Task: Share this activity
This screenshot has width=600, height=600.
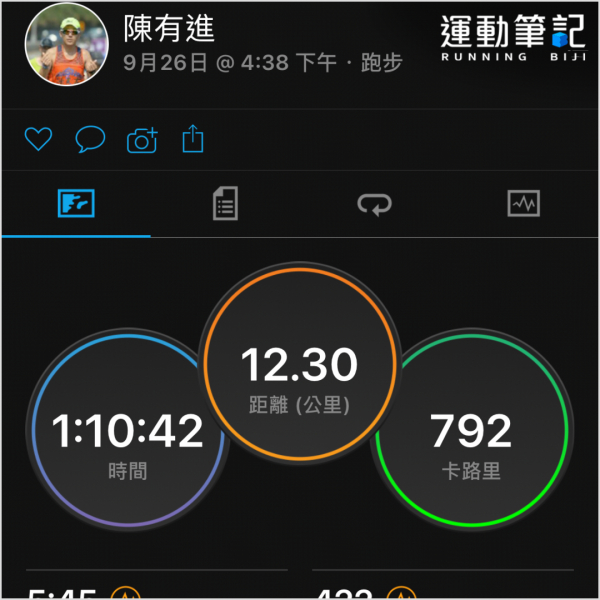Action: point(192,140)
